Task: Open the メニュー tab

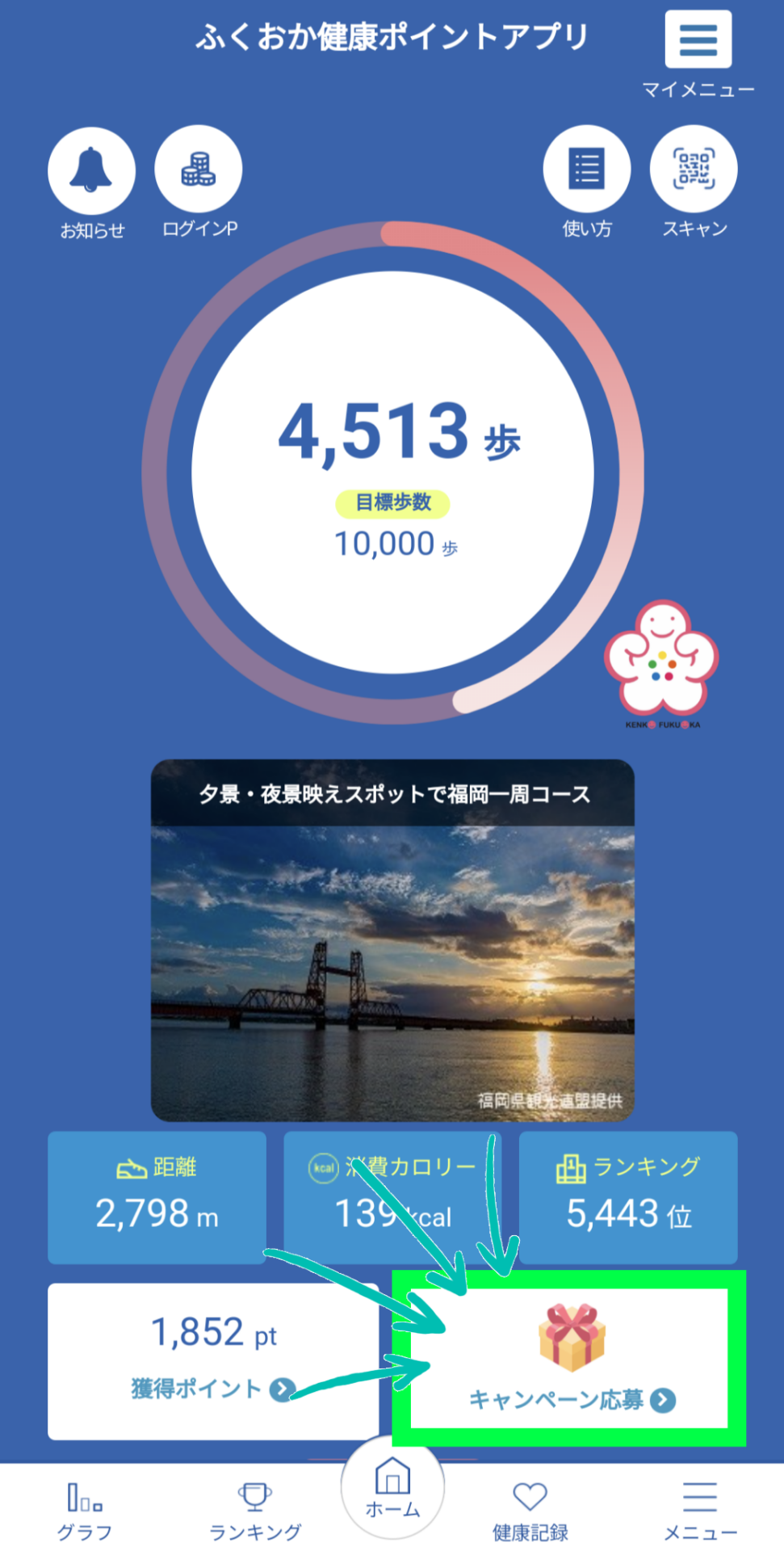Action: [x=700, y=1511]
